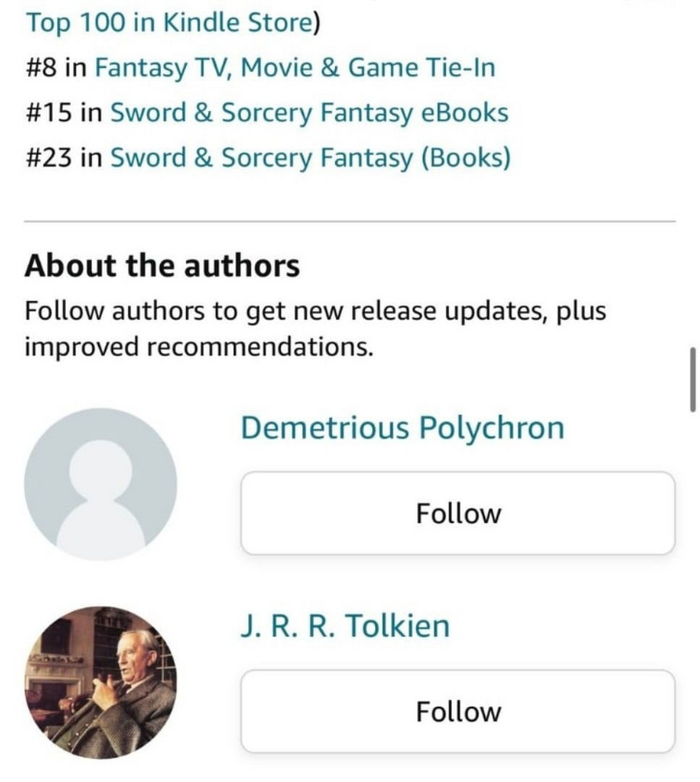Tap J. R. R. Tolkien's profile photo
The image size is (700, 782).
pyautogui.click(x=100, y=682)
